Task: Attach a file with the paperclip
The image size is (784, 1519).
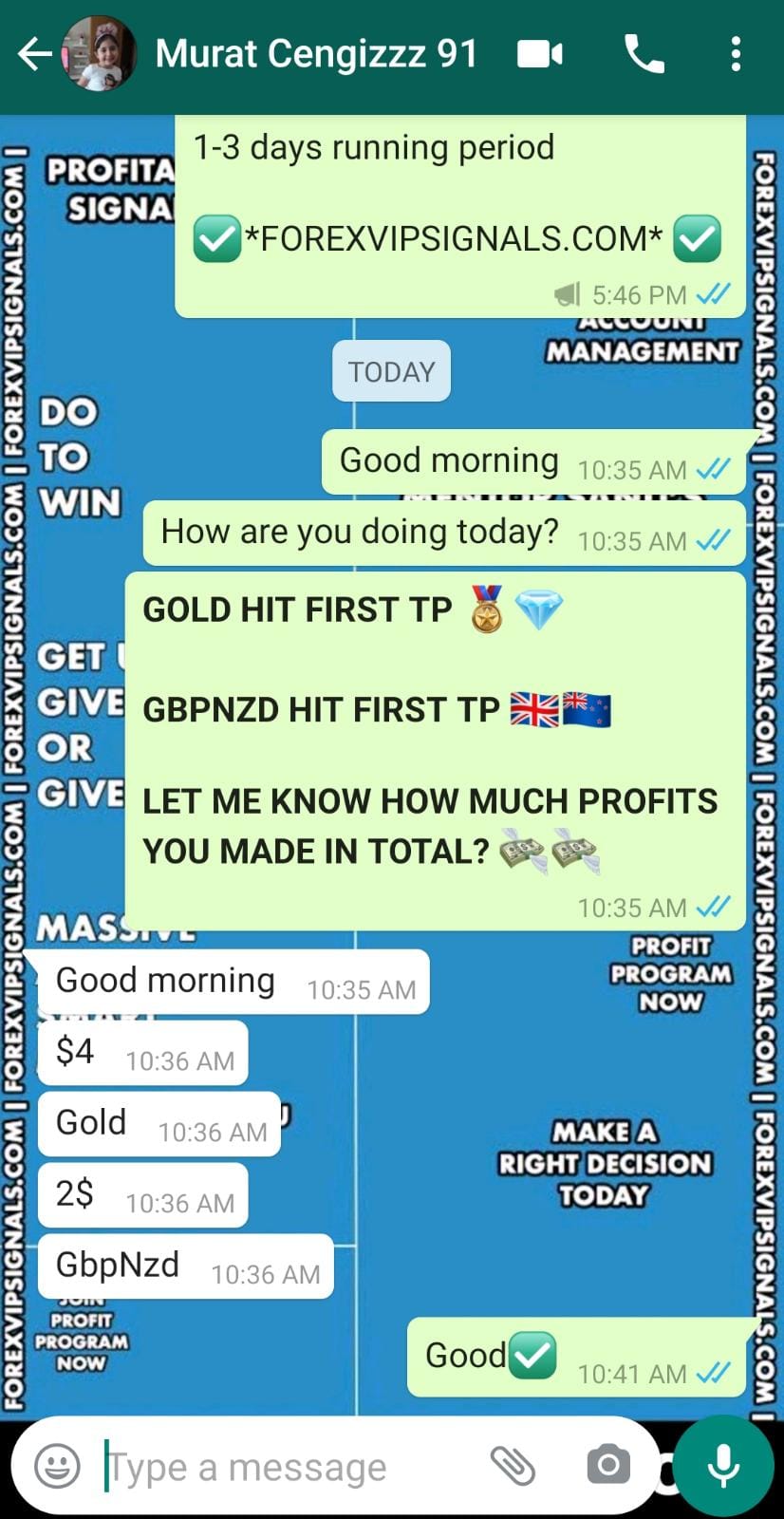Action: 513,1466
